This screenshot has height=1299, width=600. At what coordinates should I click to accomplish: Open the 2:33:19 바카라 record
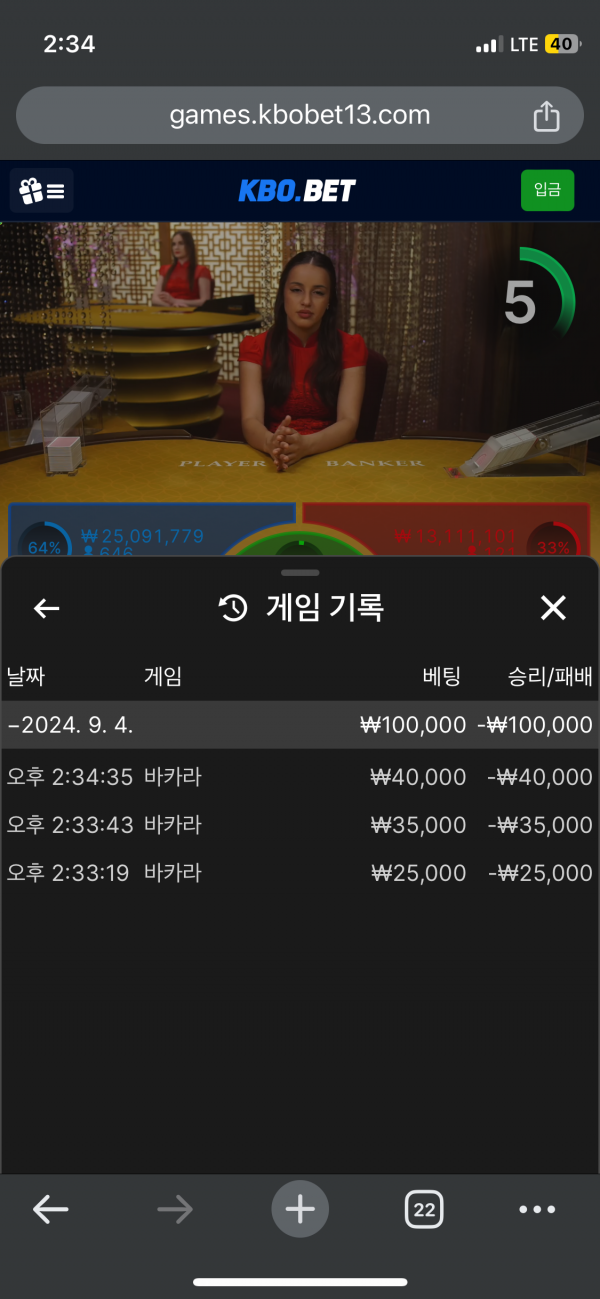[300, 873]
